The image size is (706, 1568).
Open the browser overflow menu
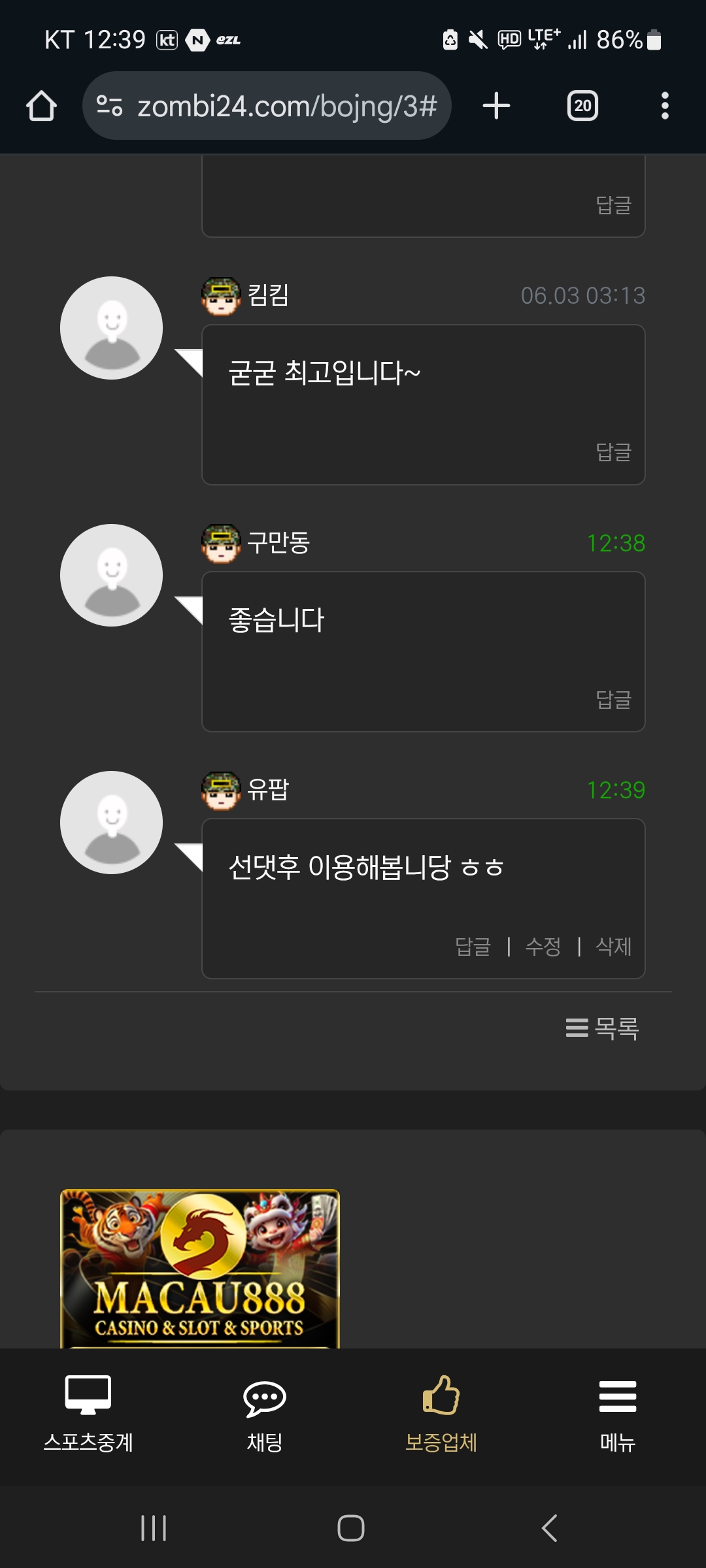665,106
